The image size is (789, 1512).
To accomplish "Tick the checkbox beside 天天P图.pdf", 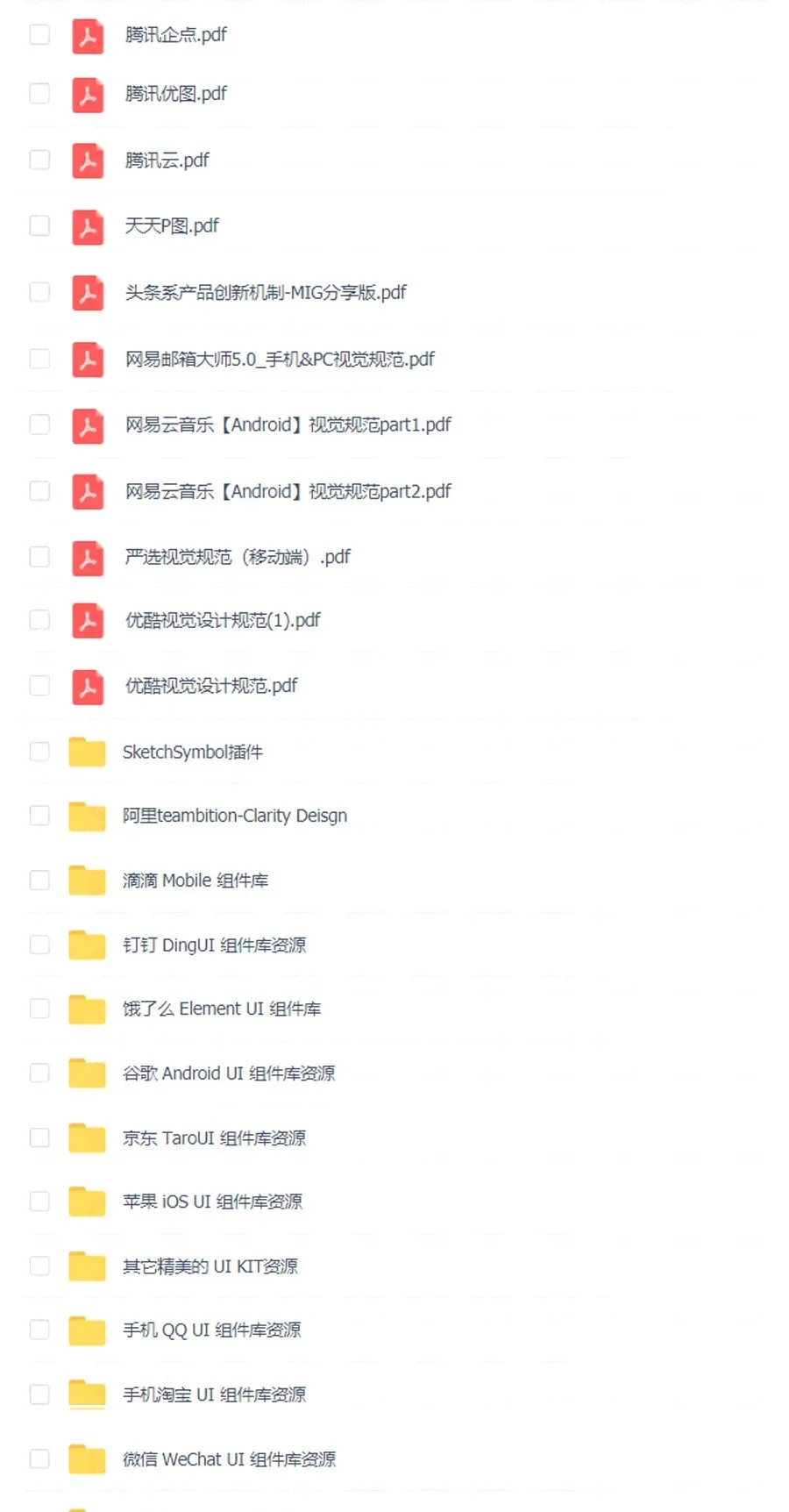I will coord(39,225).
